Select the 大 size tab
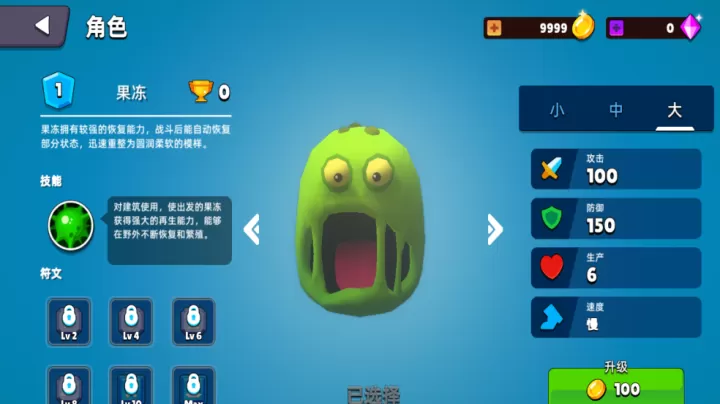The width and height of the screenshot is (720, 404). pyautogui.click(x=675, y=110)
